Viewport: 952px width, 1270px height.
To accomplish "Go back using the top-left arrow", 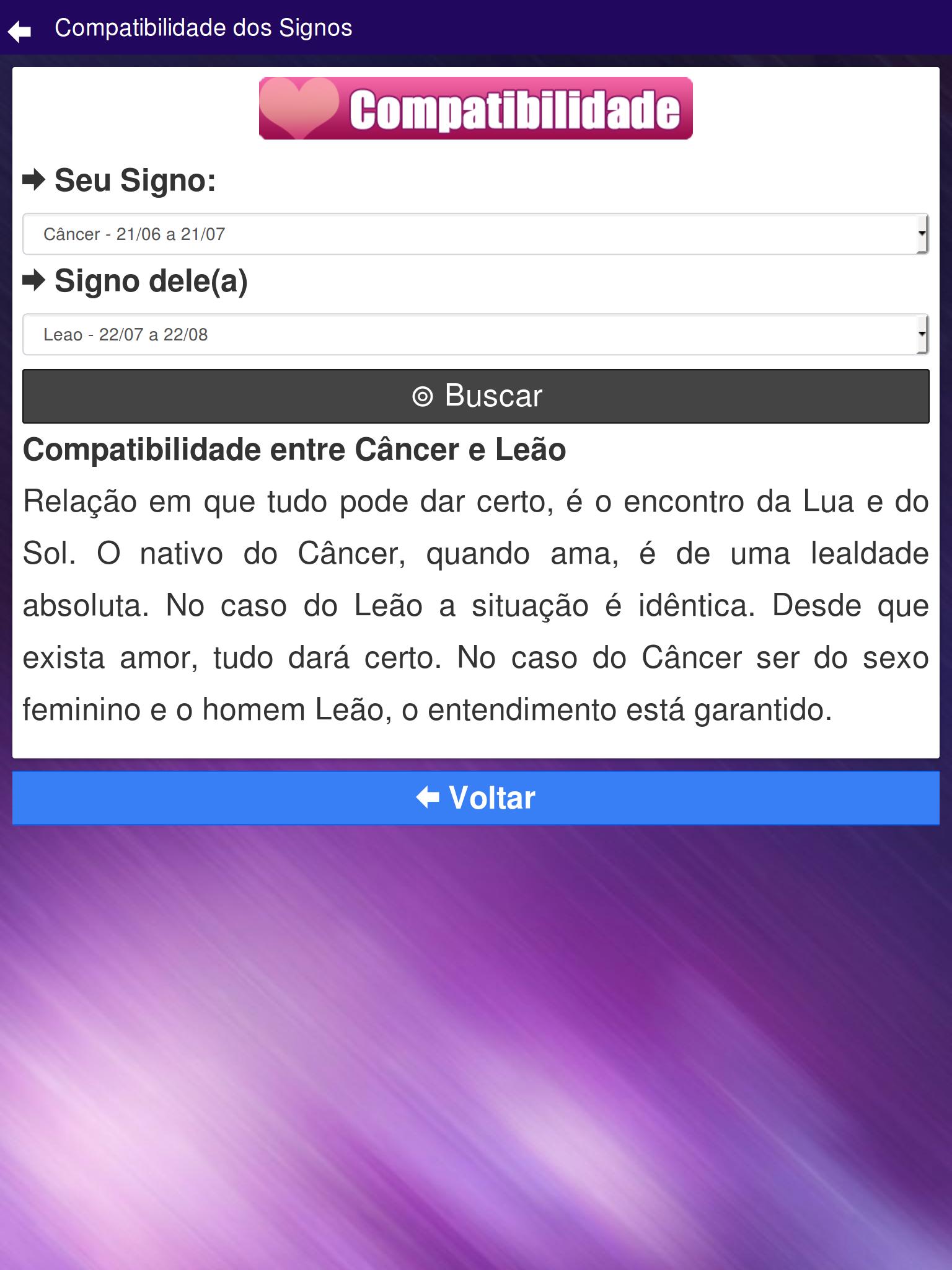I will pyautogui.click(x=20, y=30).
